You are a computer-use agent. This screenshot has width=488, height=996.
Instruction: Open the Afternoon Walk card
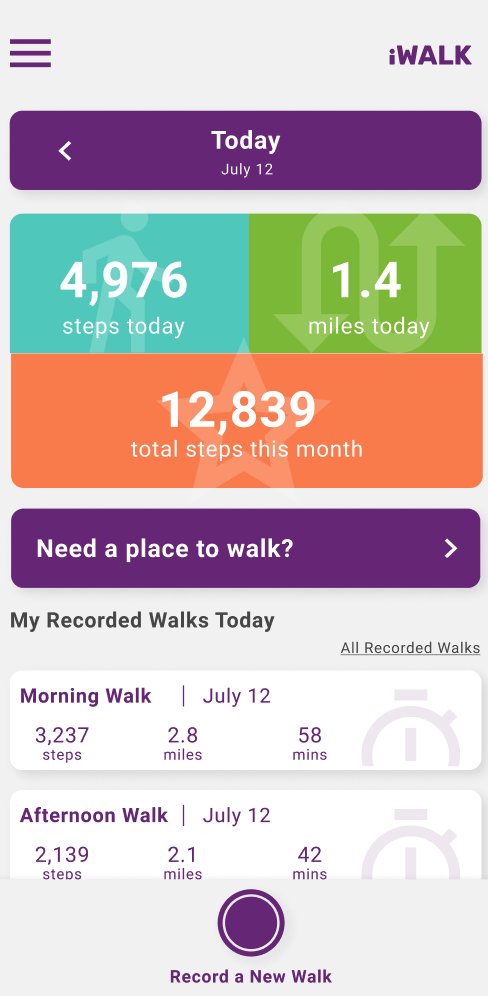245,835
